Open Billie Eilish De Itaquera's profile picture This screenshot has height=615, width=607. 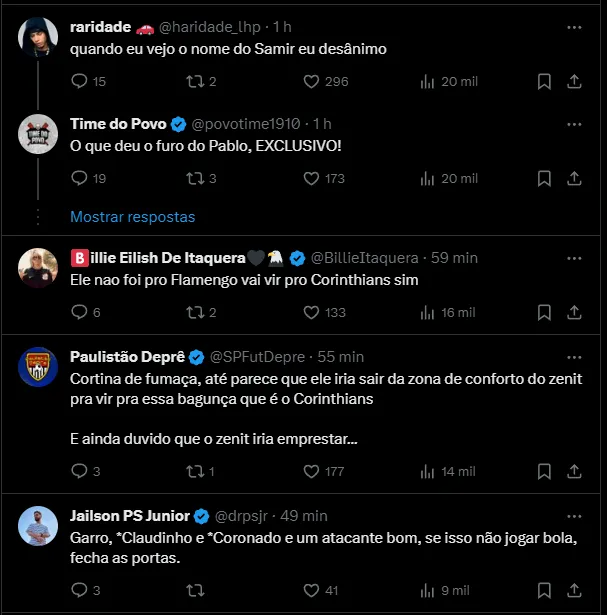tap(38, 268)
